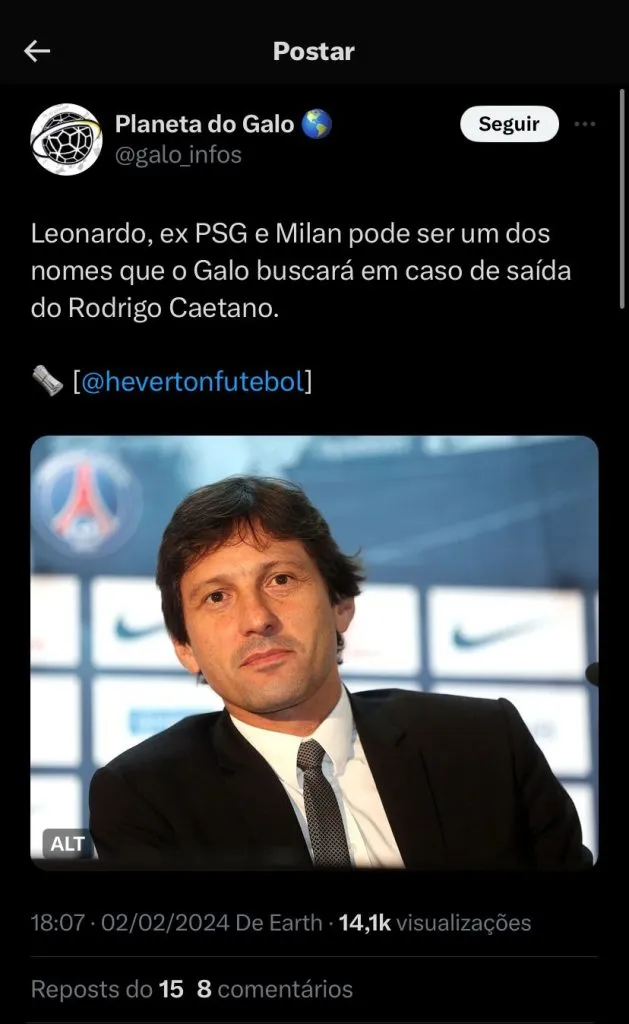Open the post's three-dot overflow menu
This screenshot has height=1024, width=629.
coord(585,124)
